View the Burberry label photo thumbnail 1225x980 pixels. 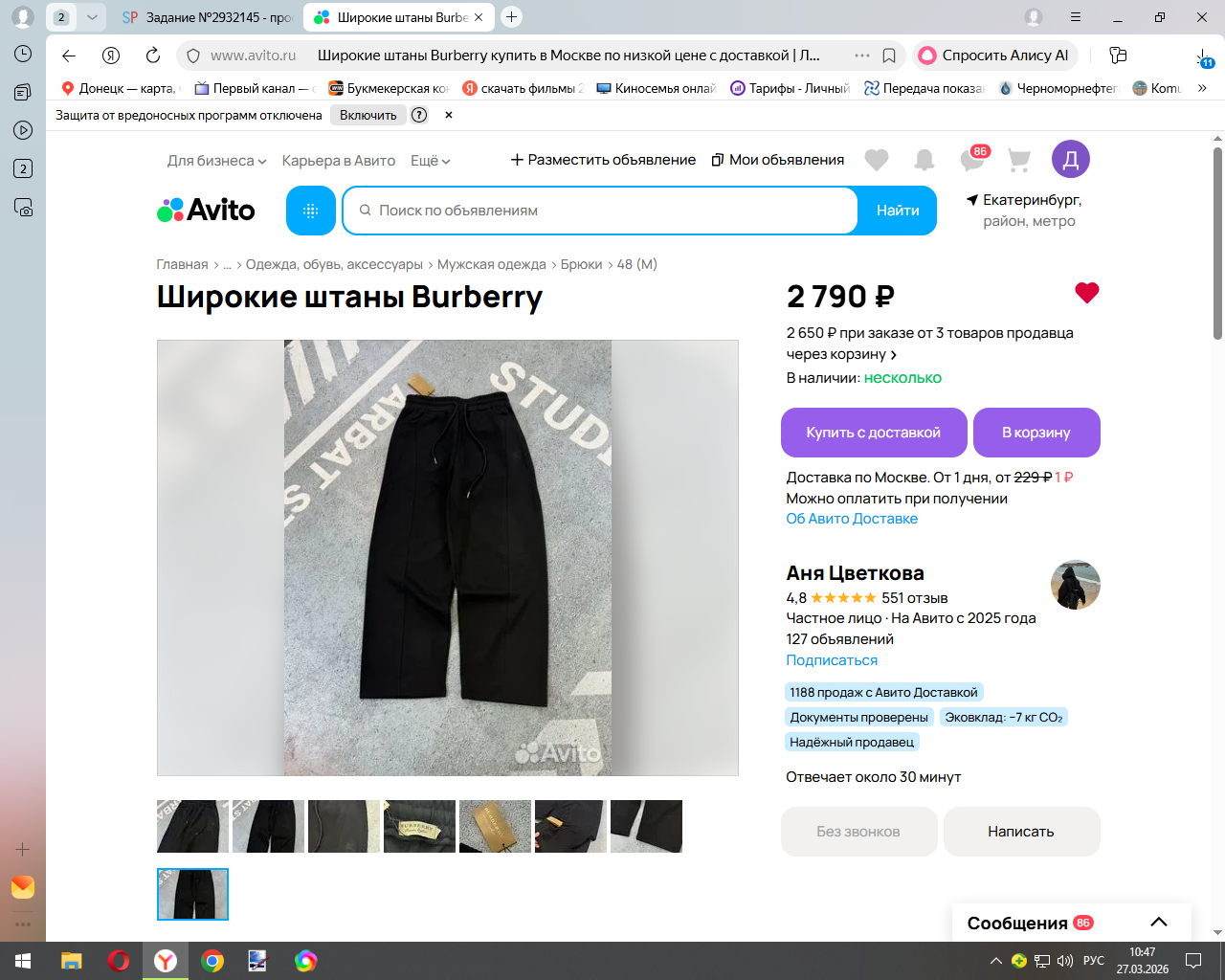tap(419, 826)
